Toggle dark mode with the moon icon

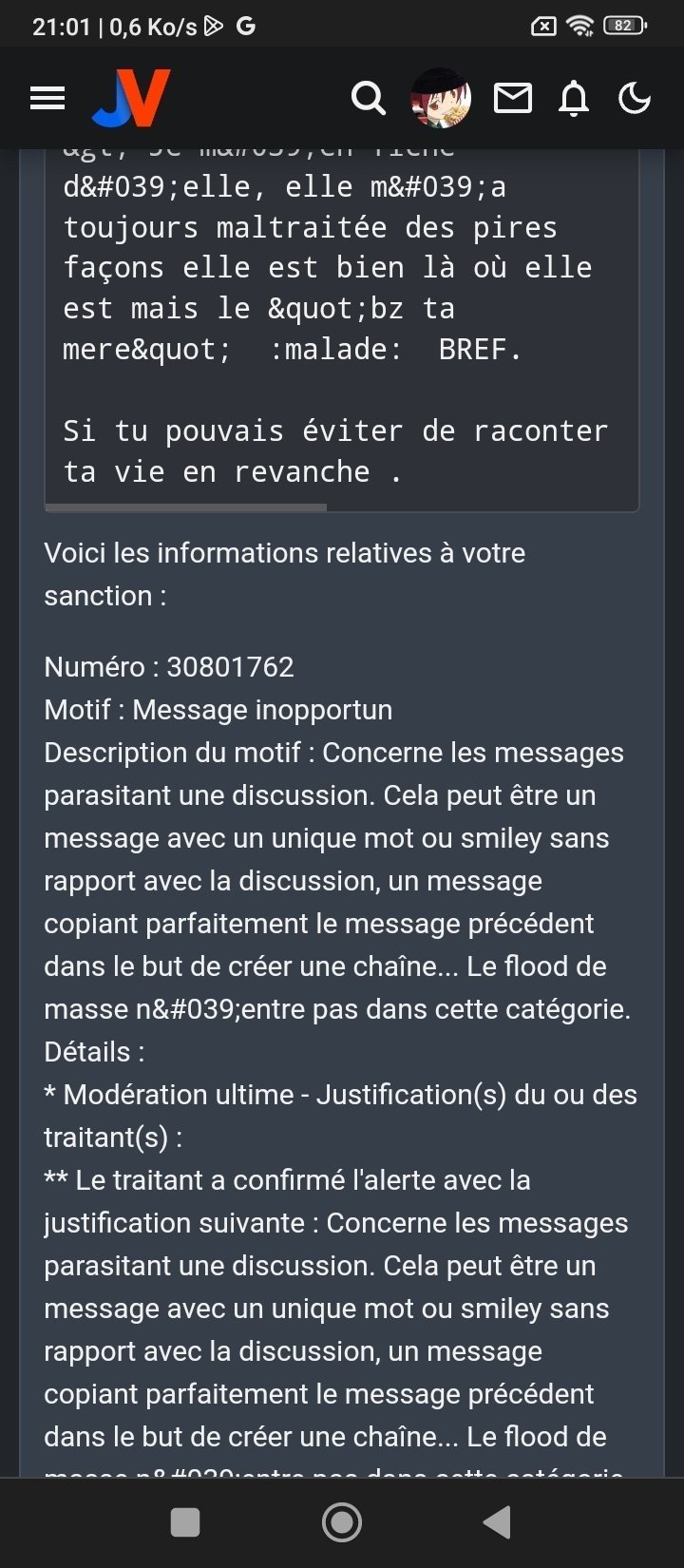pos(635,98)
